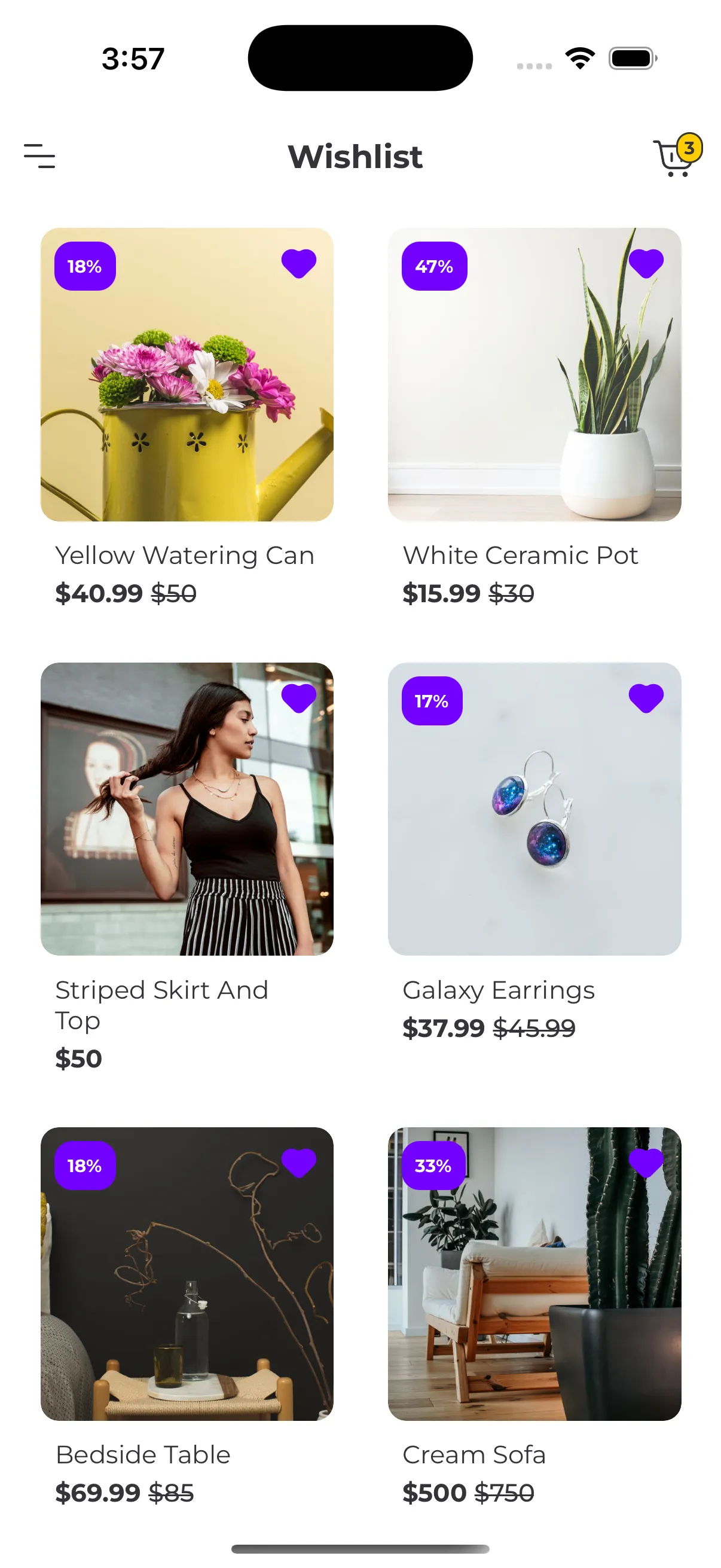Open the shopping cart
The height and width of the screenshot is (1568, 721).
coord(674,157)
